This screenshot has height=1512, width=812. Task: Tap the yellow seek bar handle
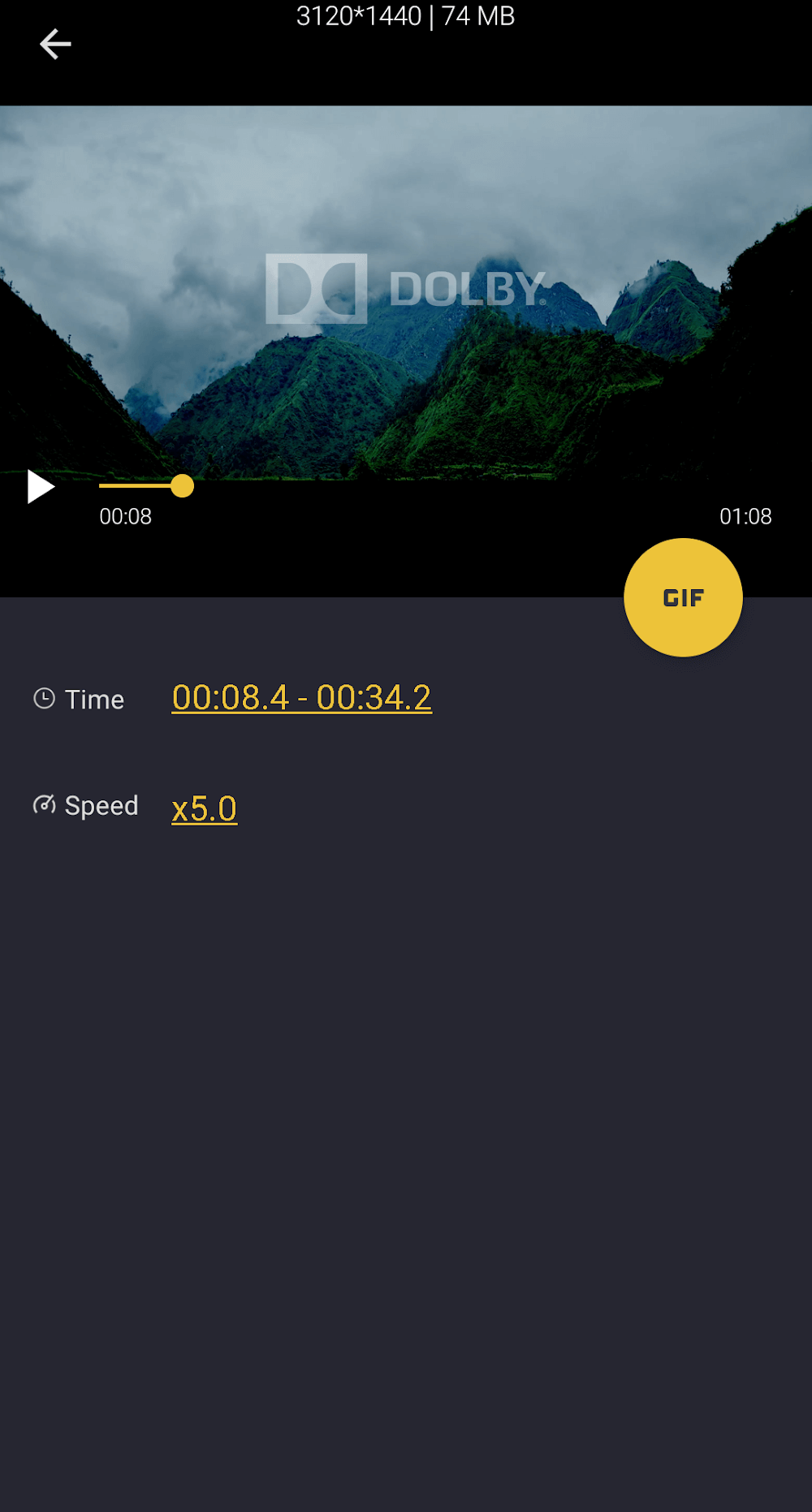183,486
